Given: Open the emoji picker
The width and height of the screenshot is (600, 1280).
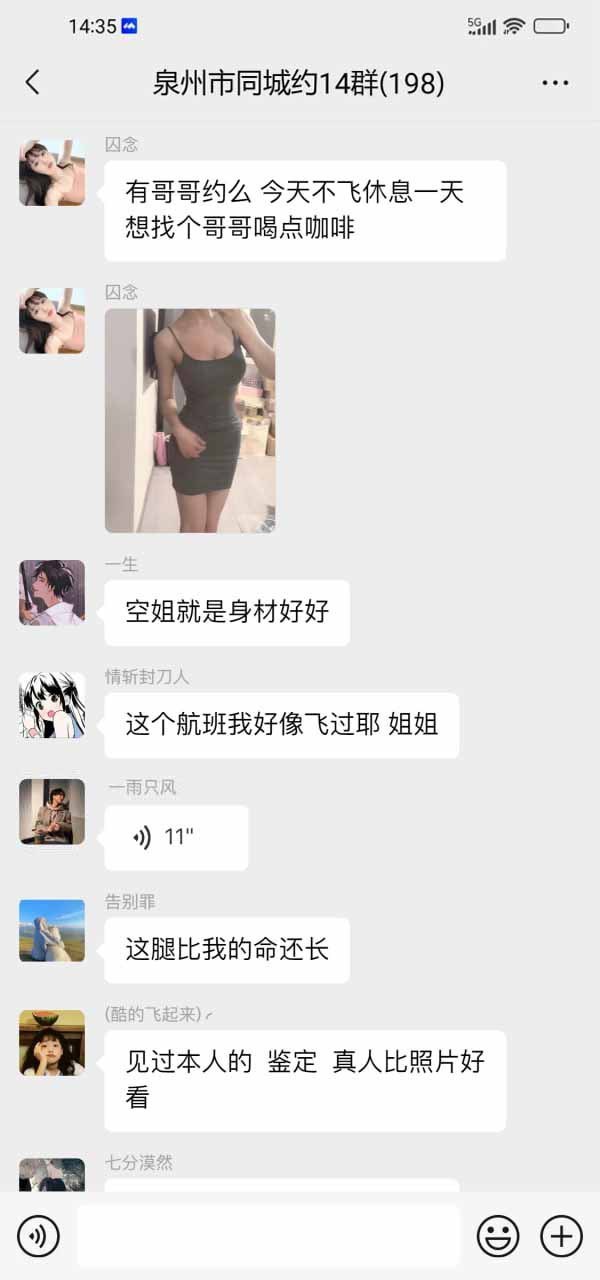Looking at the screenshot, I should [x=497, y=1236].
